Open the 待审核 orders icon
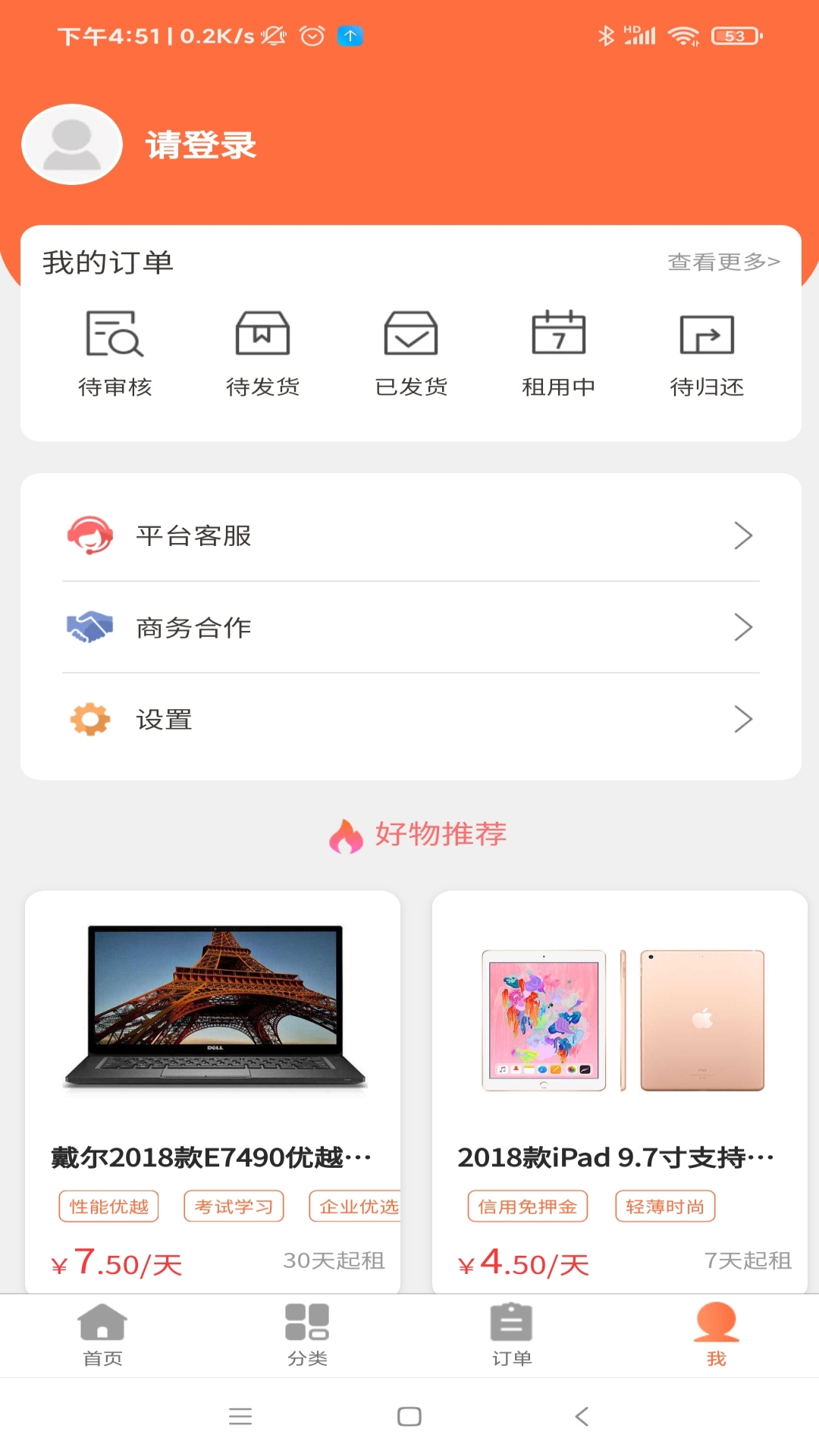 coord(114,334)
